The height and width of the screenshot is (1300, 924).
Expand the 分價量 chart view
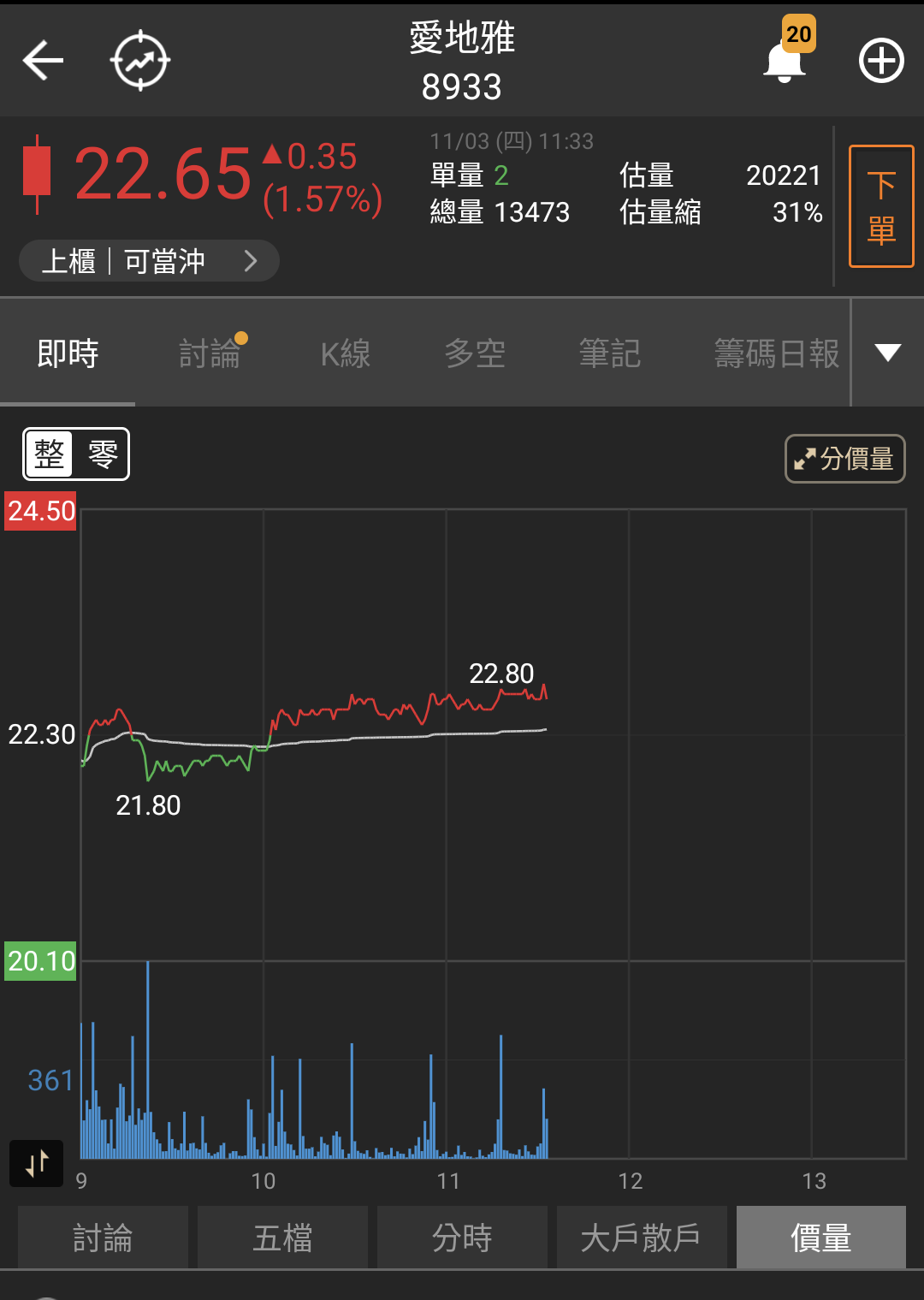(845, 459)
